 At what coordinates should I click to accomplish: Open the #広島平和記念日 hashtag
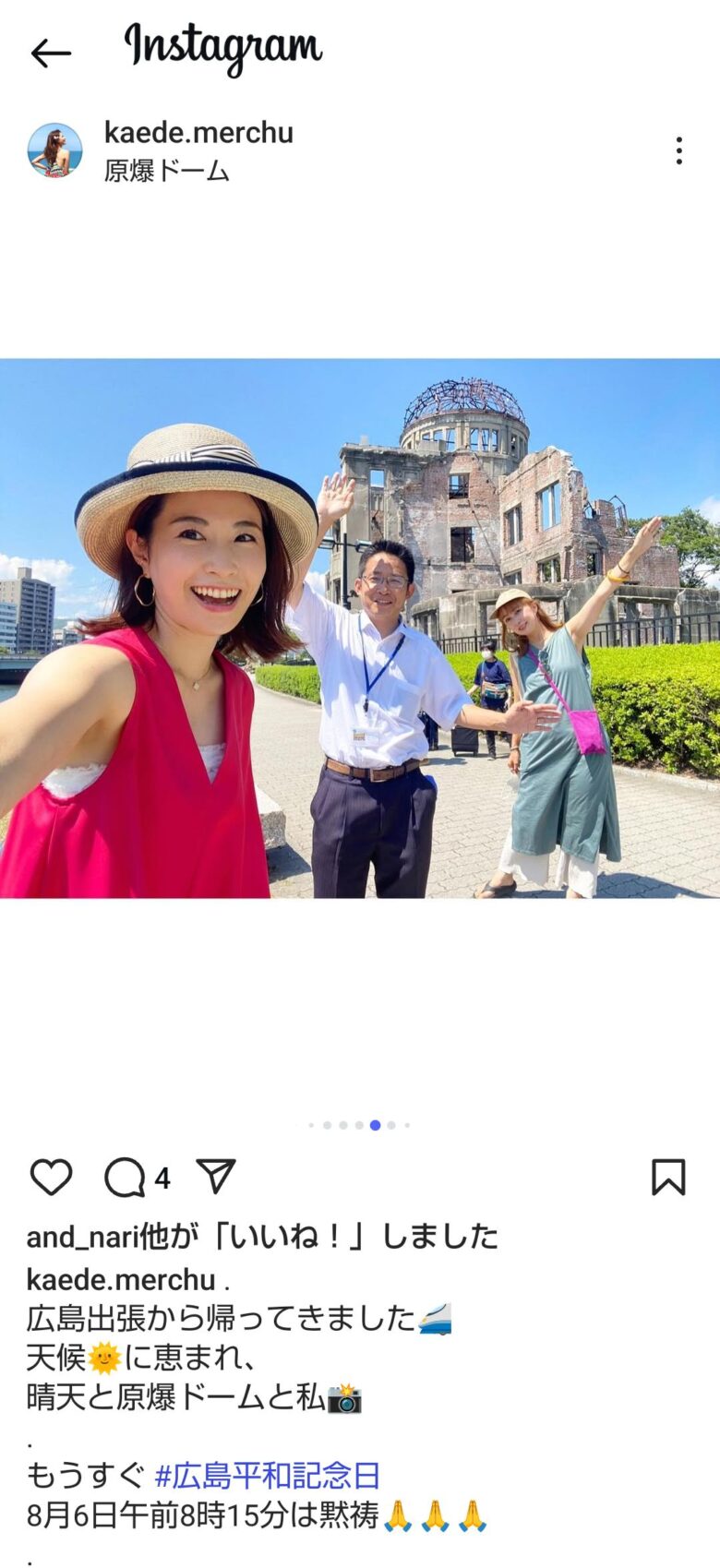coord(267,1476)
